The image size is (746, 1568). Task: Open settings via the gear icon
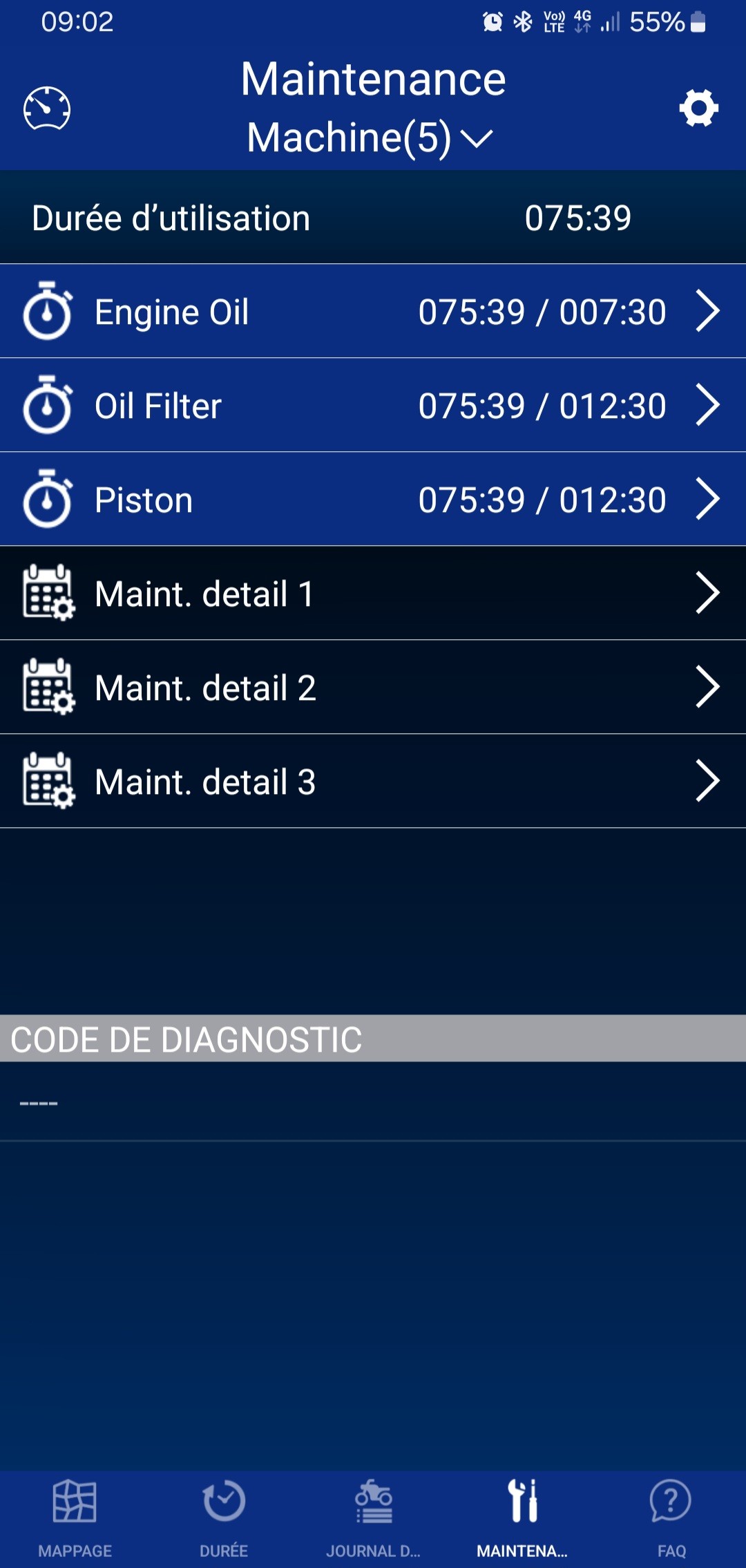click(x=698, y=108)
